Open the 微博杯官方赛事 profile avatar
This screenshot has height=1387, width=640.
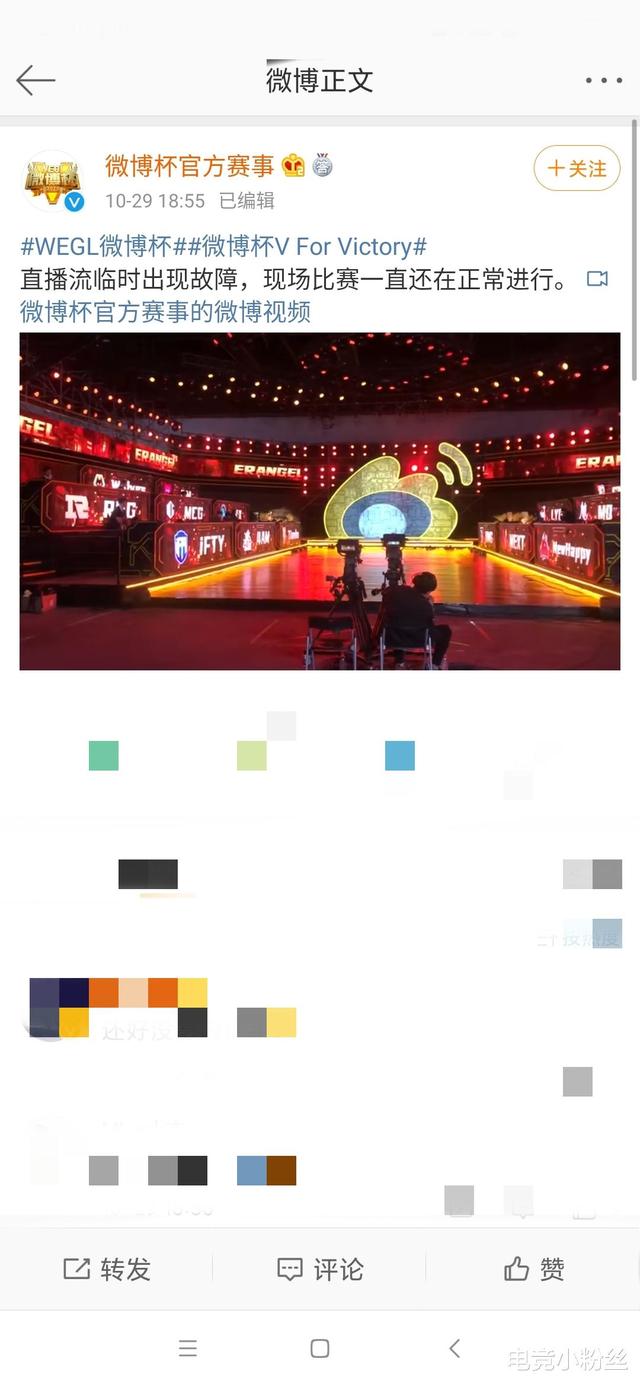(53, 181)
